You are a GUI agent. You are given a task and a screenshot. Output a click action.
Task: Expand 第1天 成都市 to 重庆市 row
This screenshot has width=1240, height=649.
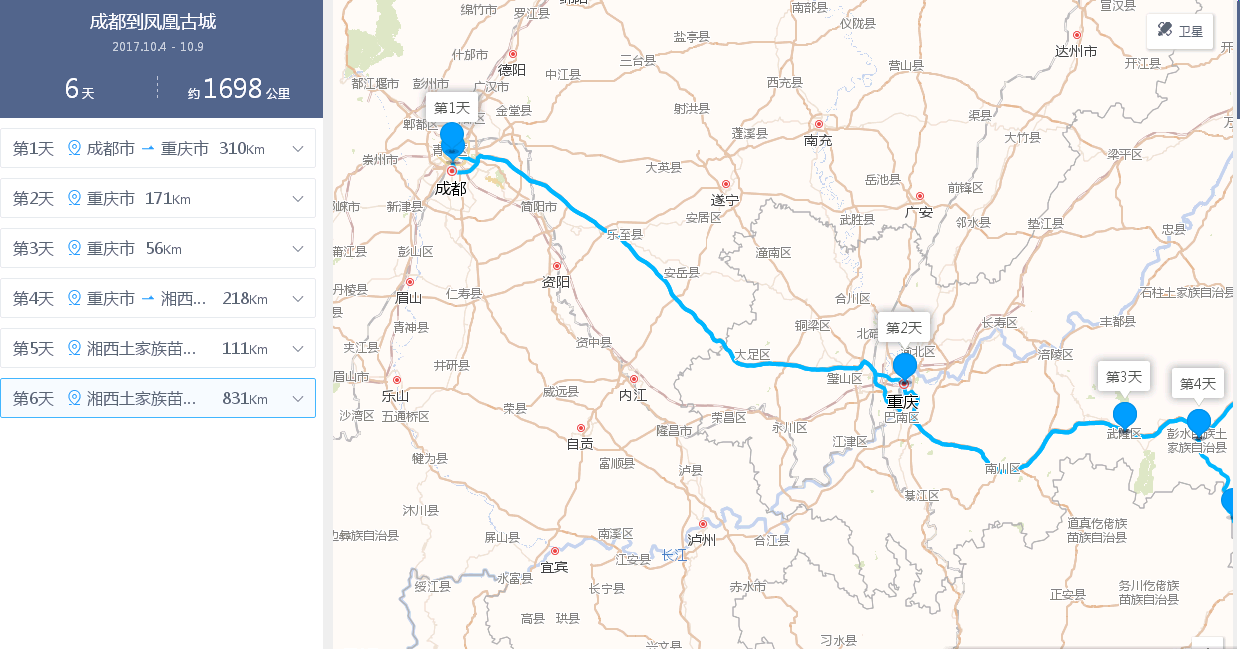297,148
